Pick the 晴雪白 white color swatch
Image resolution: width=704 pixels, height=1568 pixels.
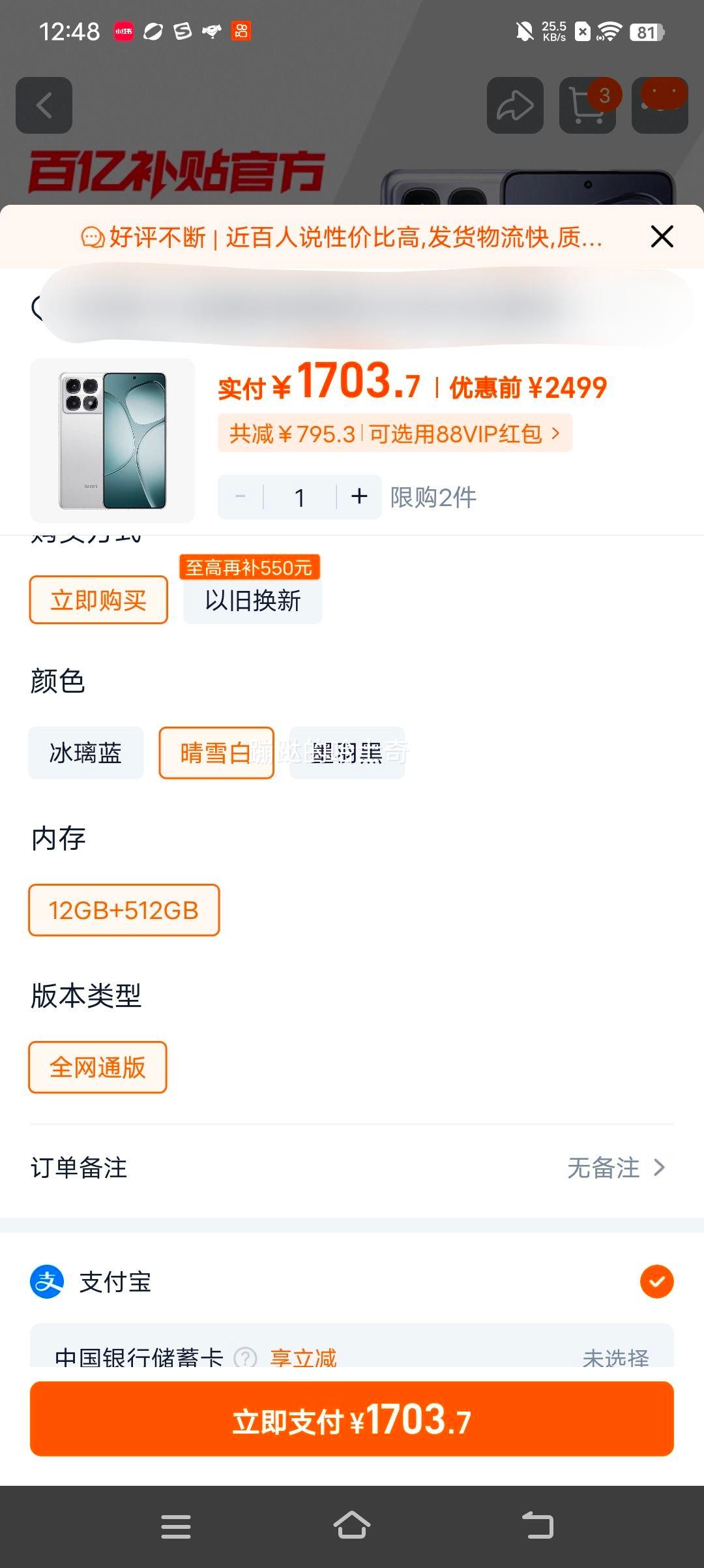(x=216, y=753)
